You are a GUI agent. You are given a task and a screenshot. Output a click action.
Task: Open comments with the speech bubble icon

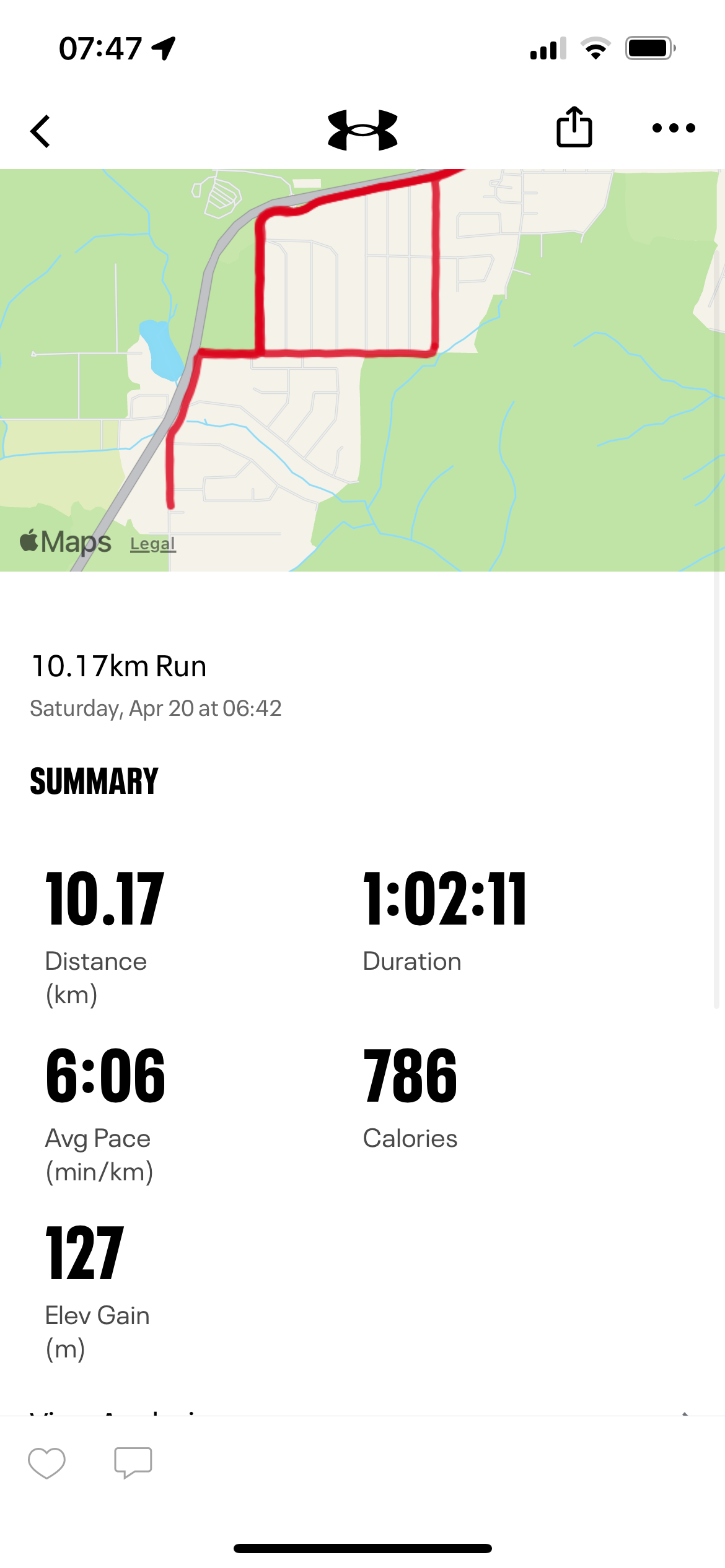pos(133,1463)
